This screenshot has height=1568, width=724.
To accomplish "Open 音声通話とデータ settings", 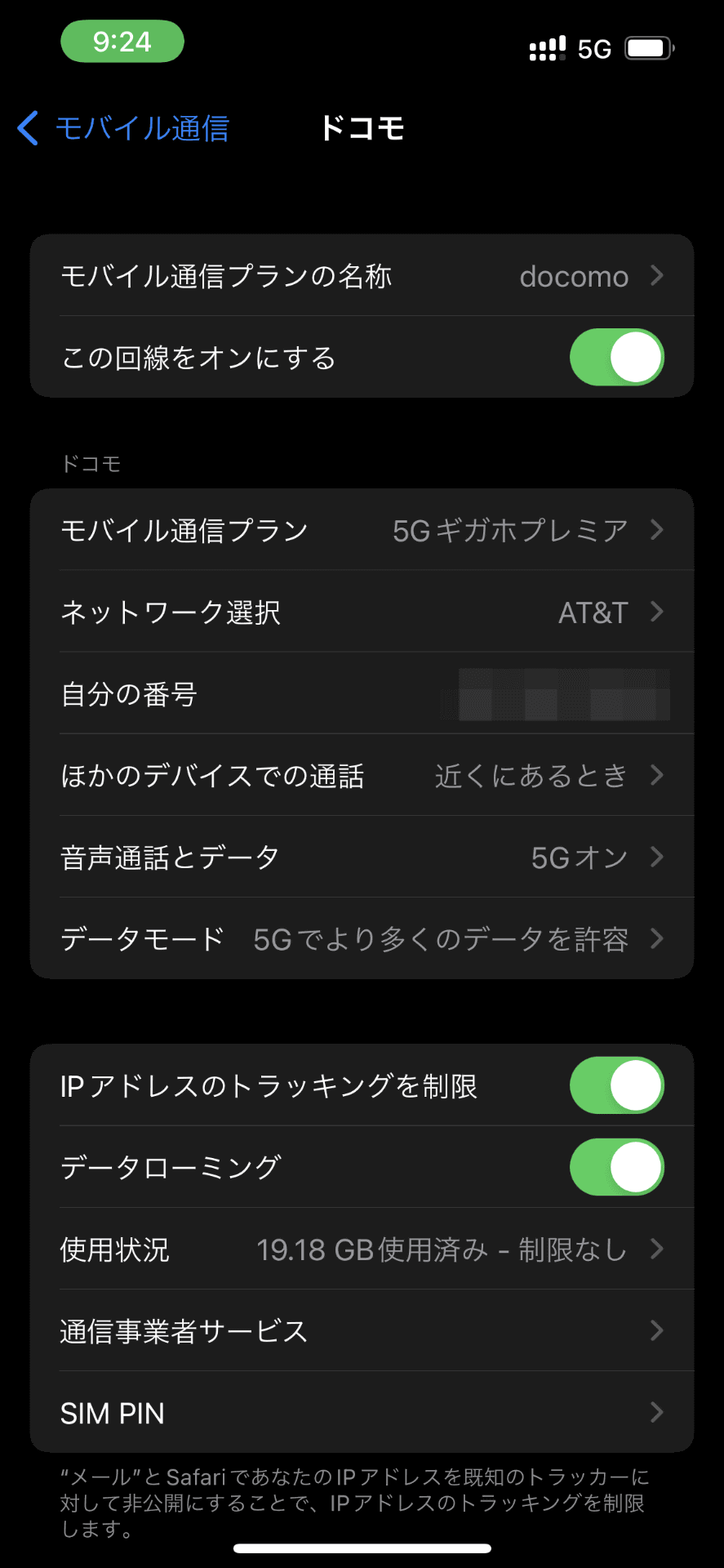I will tap(362, 857).
